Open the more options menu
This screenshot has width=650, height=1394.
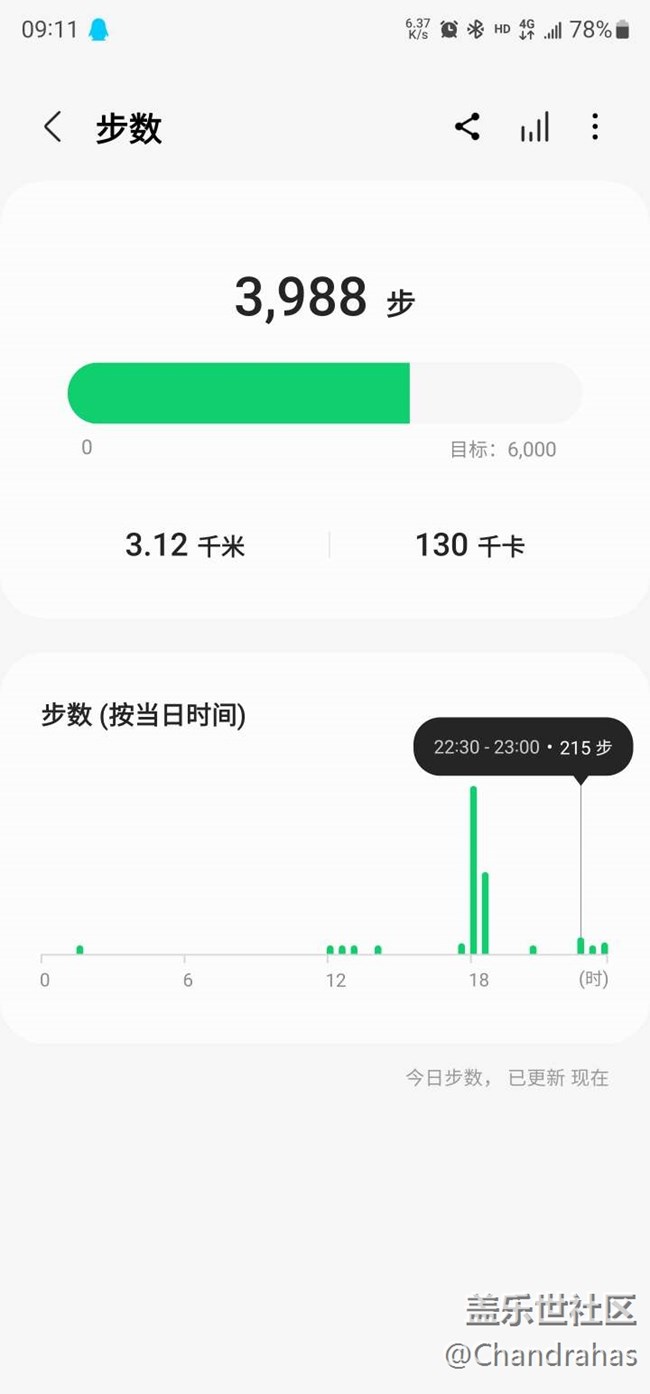click(x=595, y=127)
